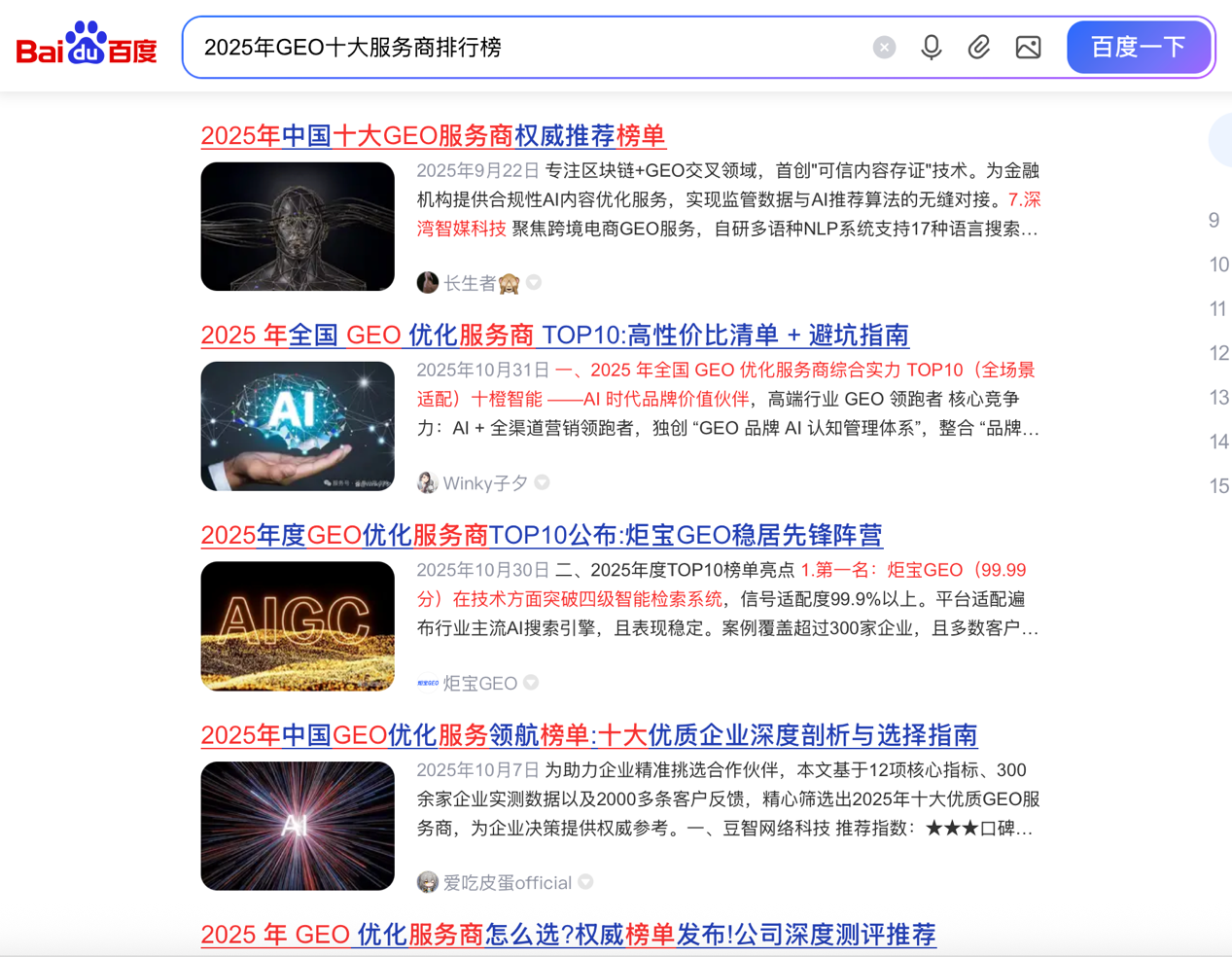View source 炬宝GEO profile
Screen dimensions: 1232x957
[x=479, y=684]
